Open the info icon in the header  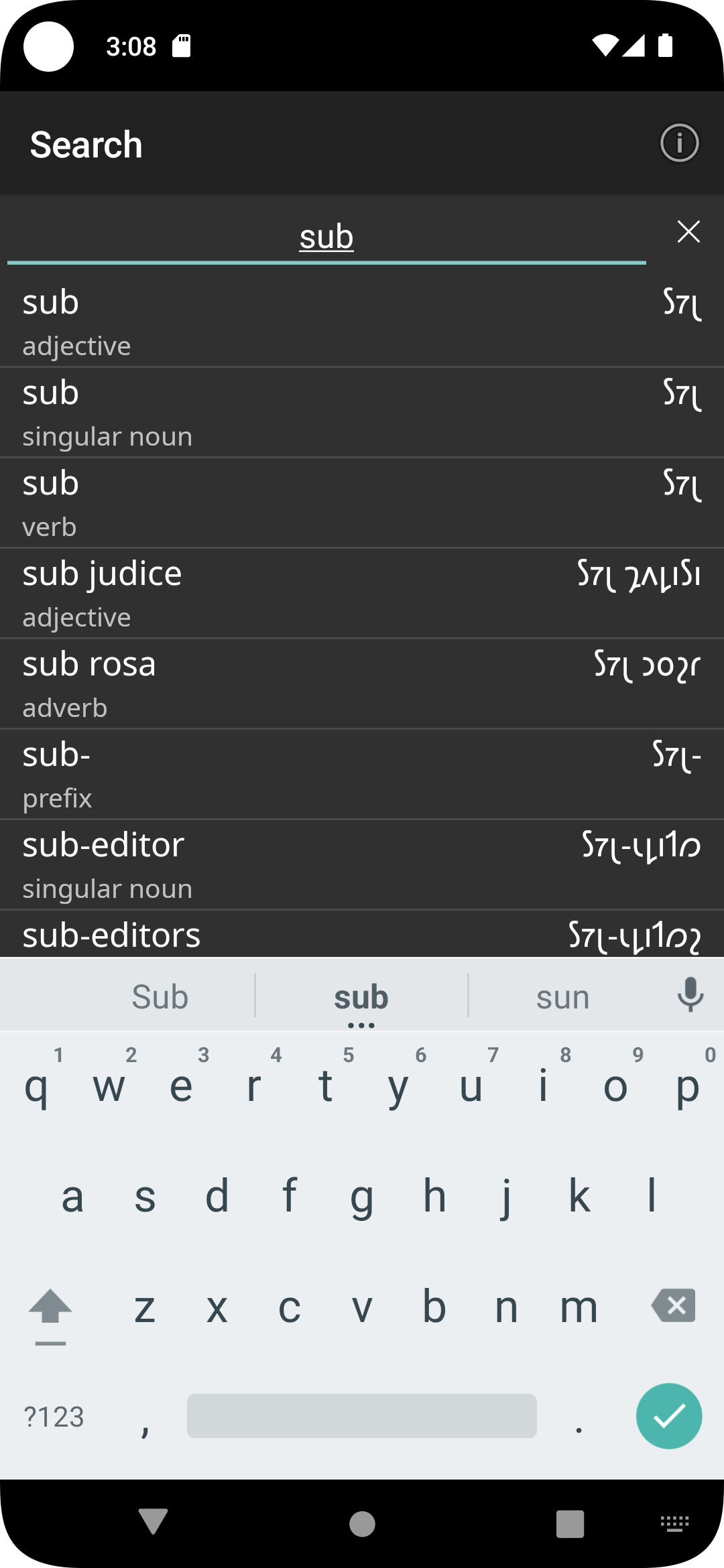pyautogui.click(x=679, y=143)
